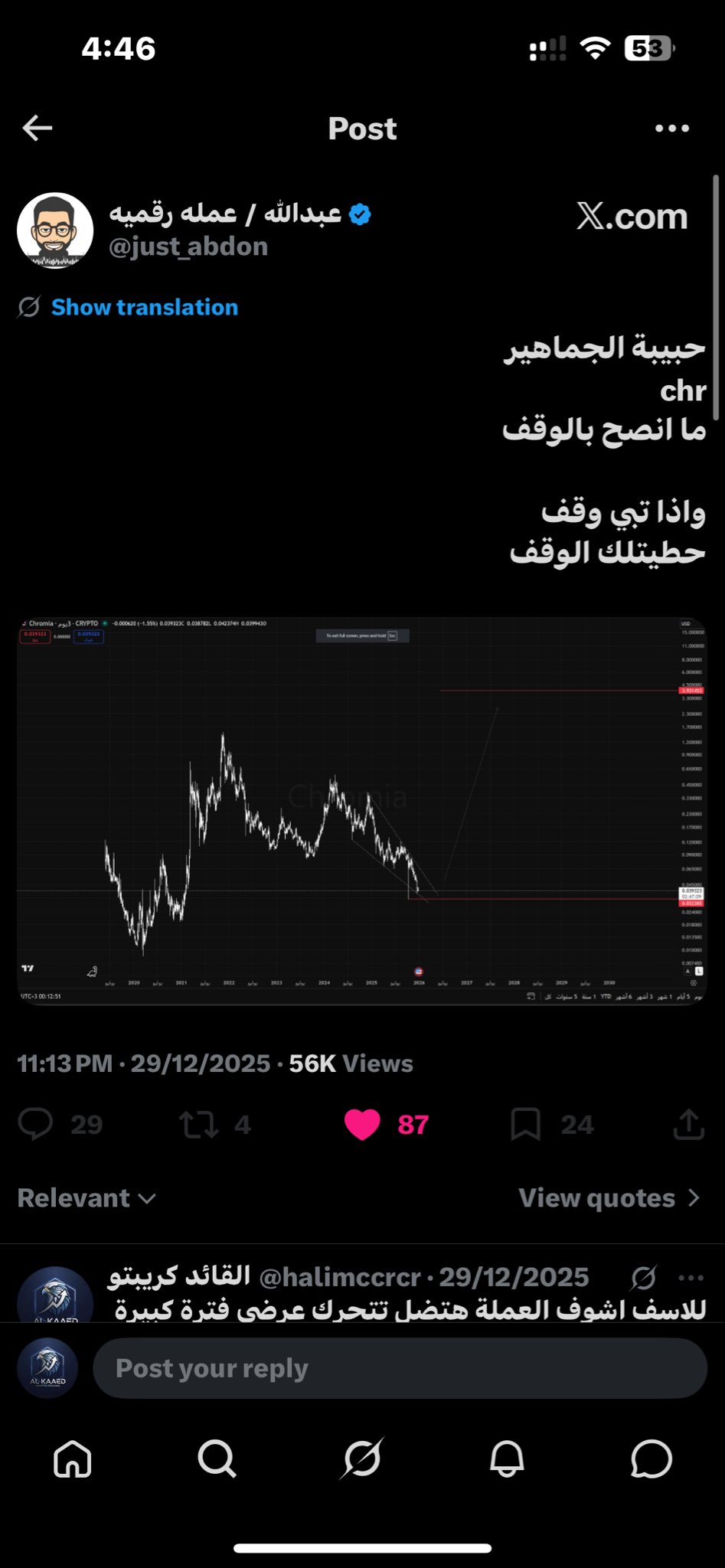This screenshot has width=725, height=1568.
Task: Open the Grok tab
Action: pyautogui.click(x=362, y=1460)
